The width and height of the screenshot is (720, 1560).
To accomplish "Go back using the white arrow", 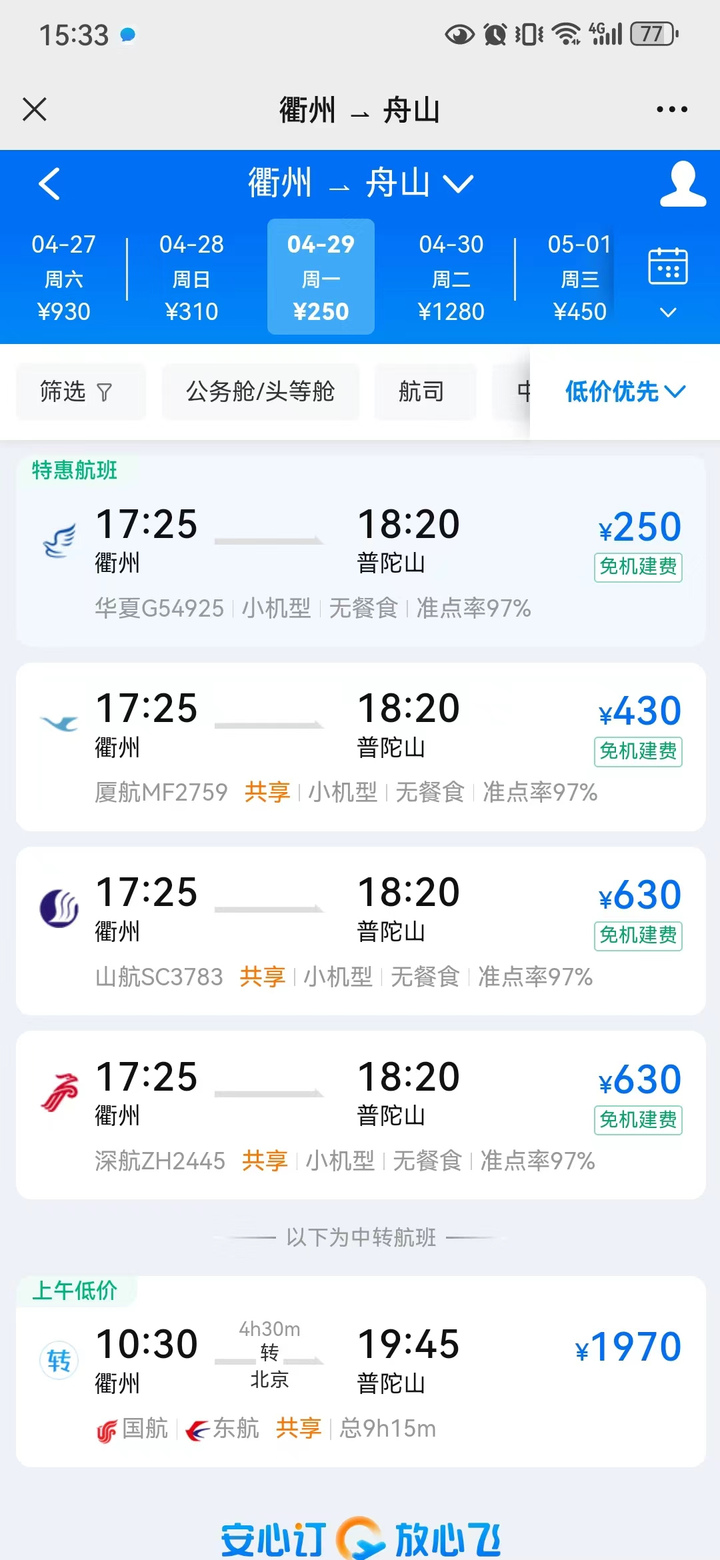I will 49,184.
